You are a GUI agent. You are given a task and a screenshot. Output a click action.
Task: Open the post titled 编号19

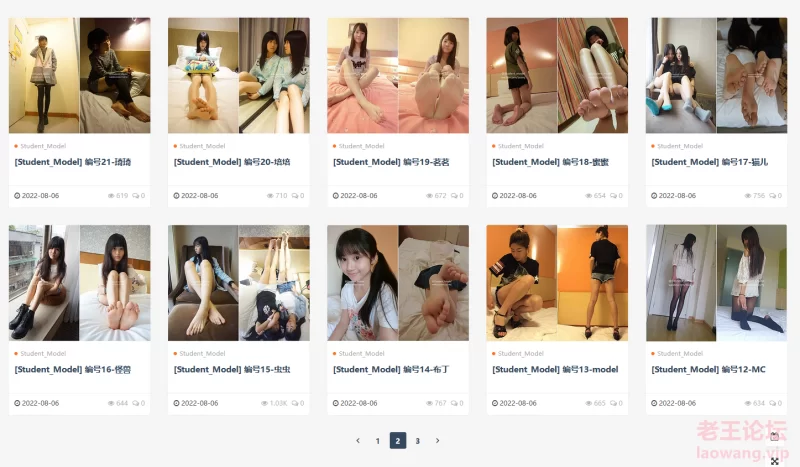pyautogui.click(x=391, y=161)
